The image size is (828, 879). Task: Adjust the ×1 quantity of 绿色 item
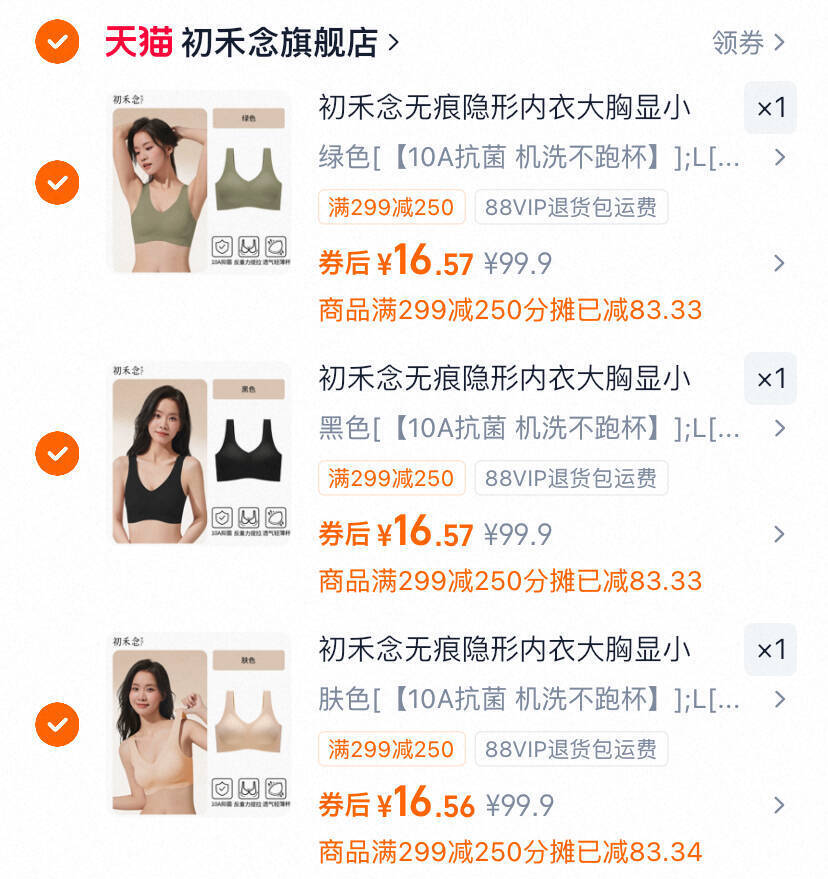click(x=770, y=108)
